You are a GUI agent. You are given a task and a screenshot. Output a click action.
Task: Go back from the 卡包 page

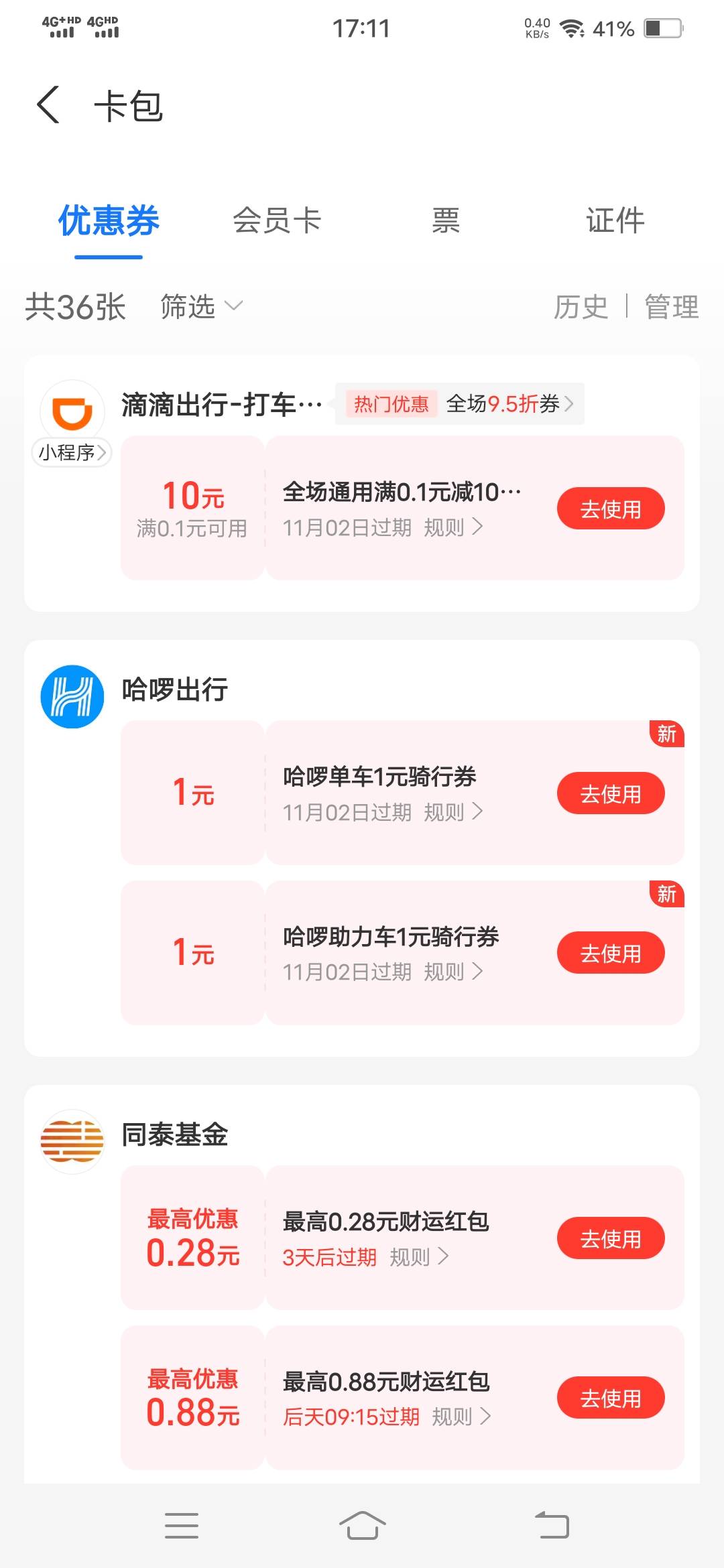48,105
